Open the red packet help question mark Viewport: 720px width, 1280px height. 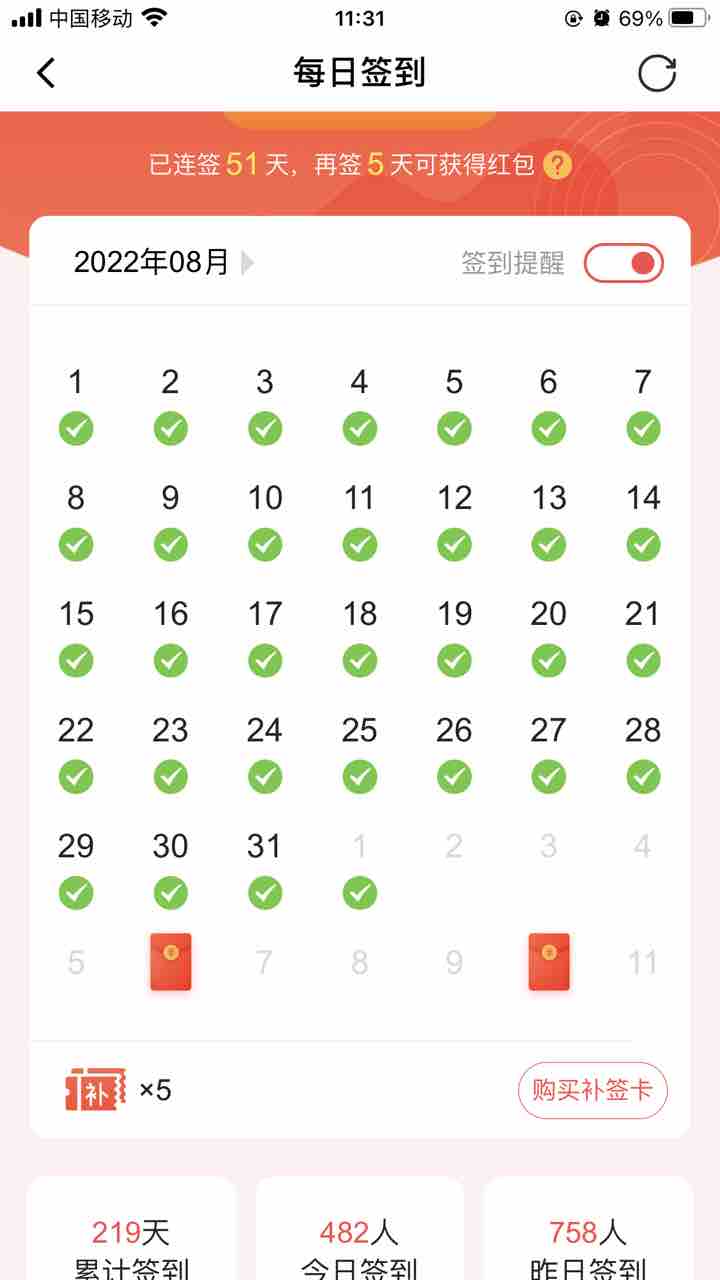pyautogui.click(x=558, y=165)
